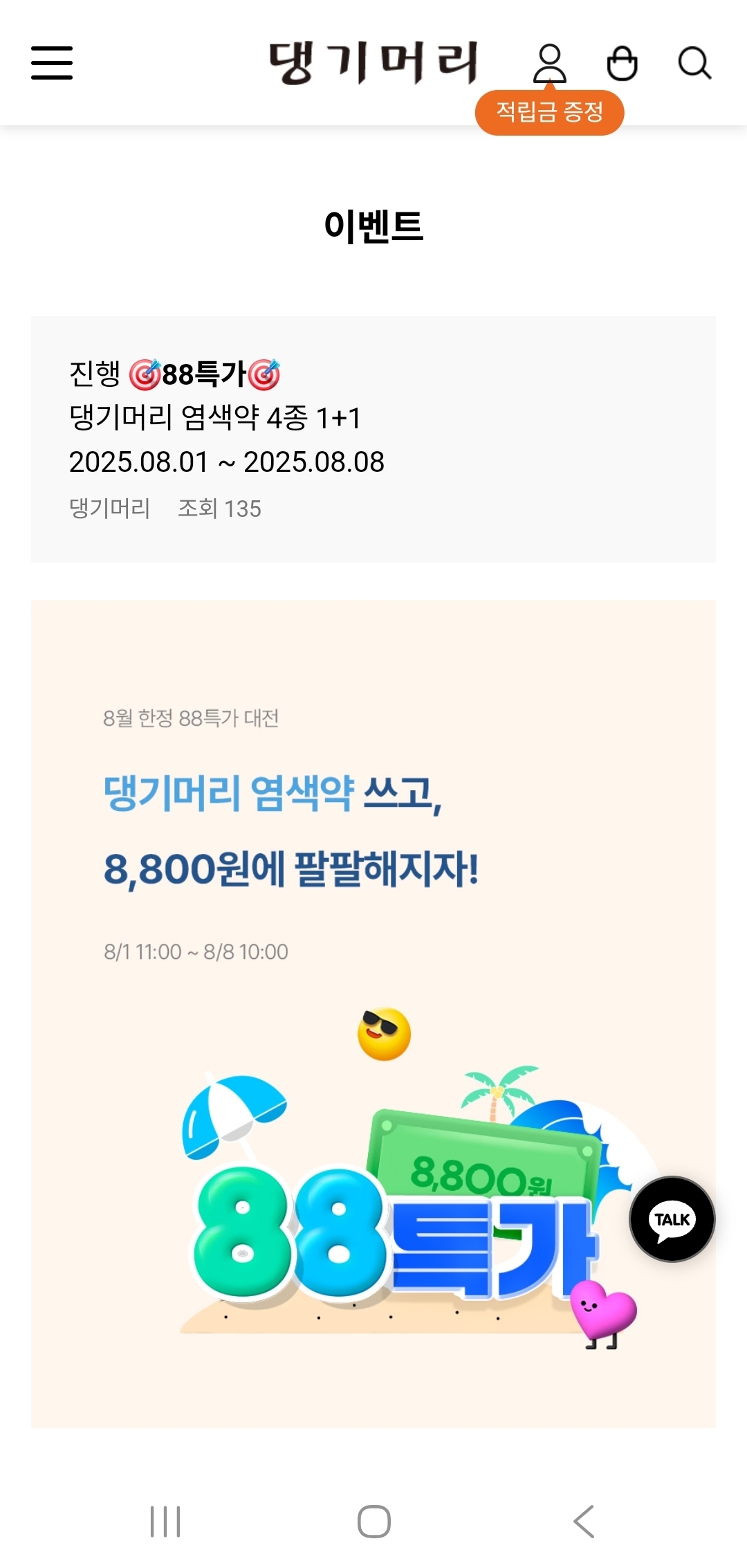
Task: Tap the 적립금 증정 badge
Action: pyautogui.click(x=550, y=112)
